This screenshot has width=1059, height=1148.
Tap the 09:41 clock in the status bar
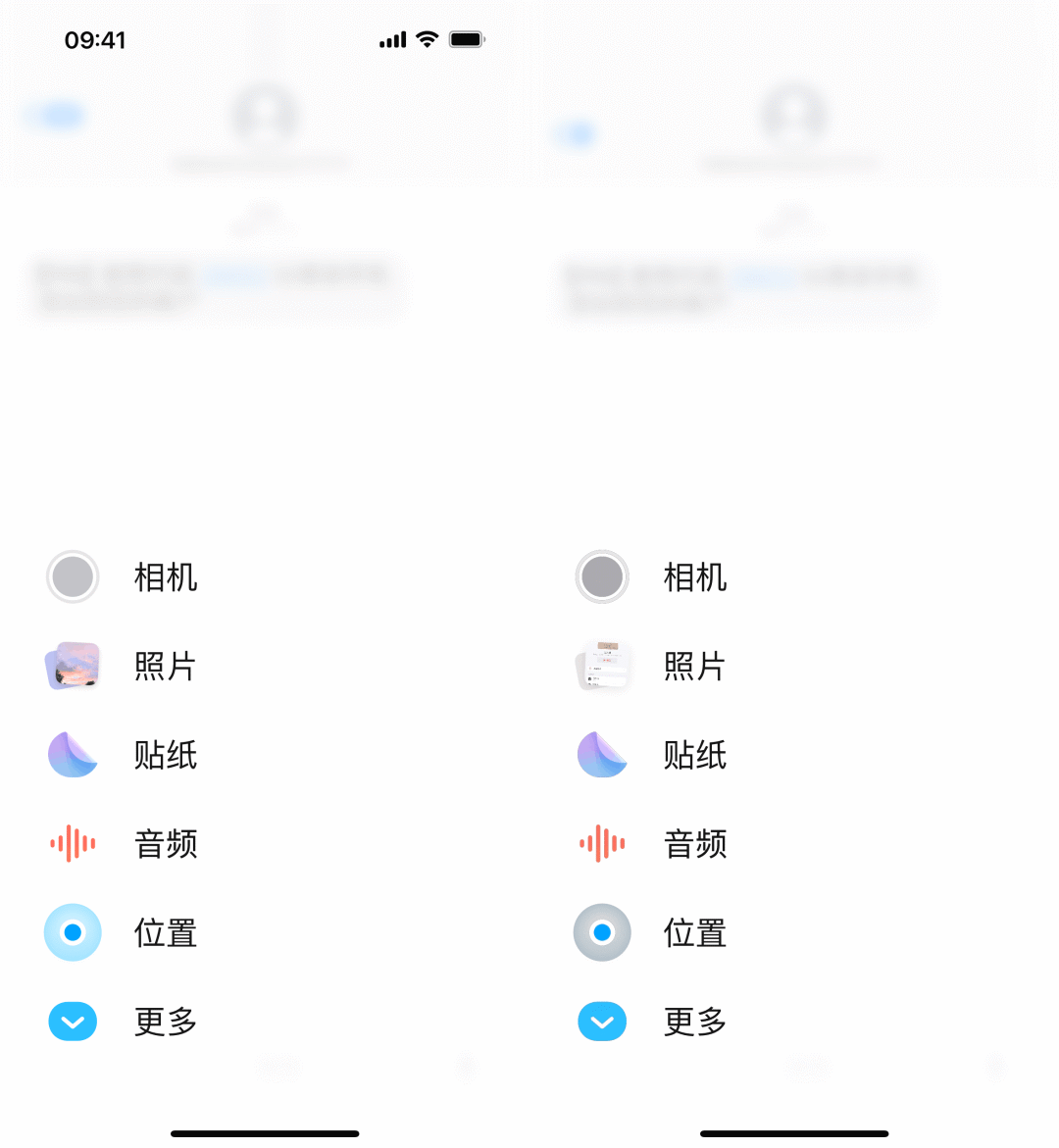tap(93, 39)
